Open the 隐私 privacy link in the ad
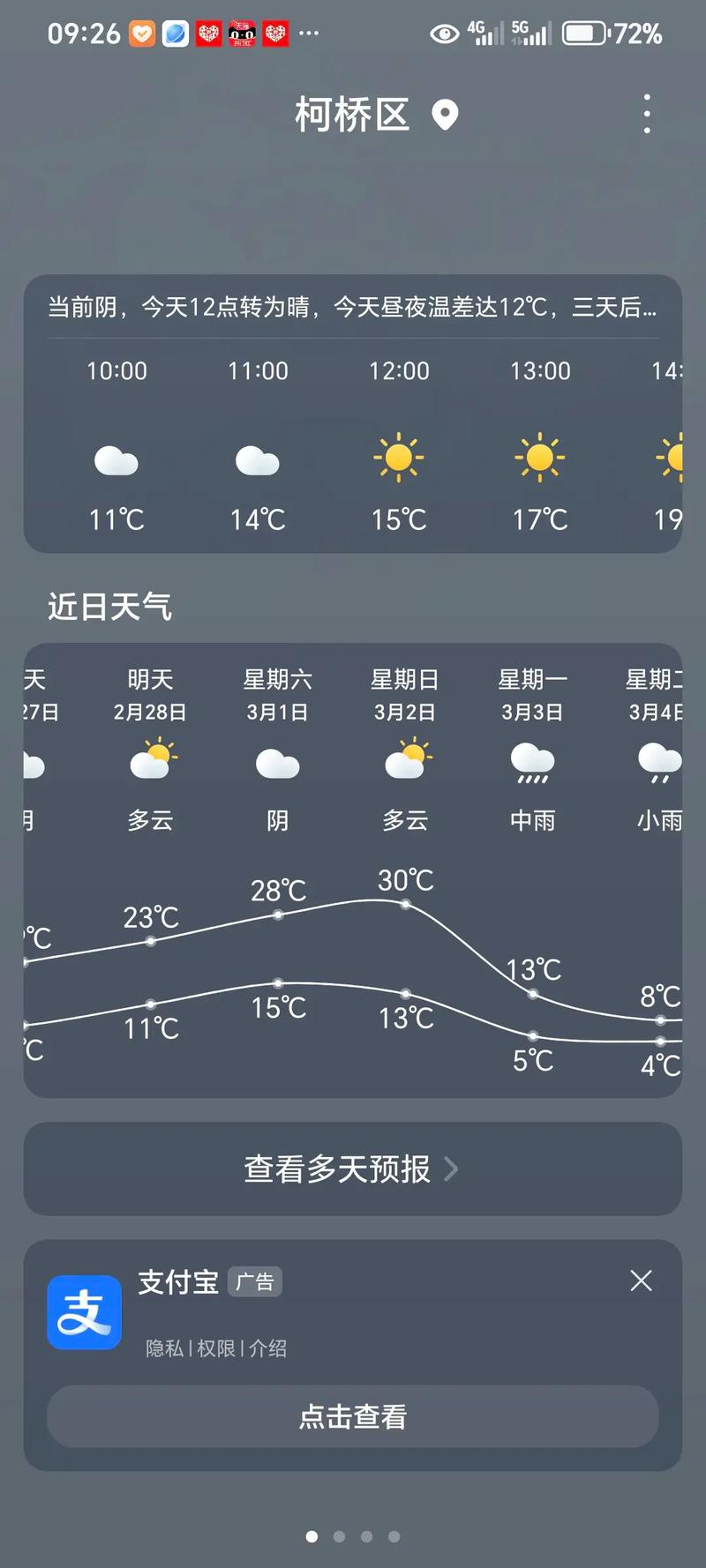Image resolution: width=706 pixels, height=1568 pixels. [x=163, y=1348]
